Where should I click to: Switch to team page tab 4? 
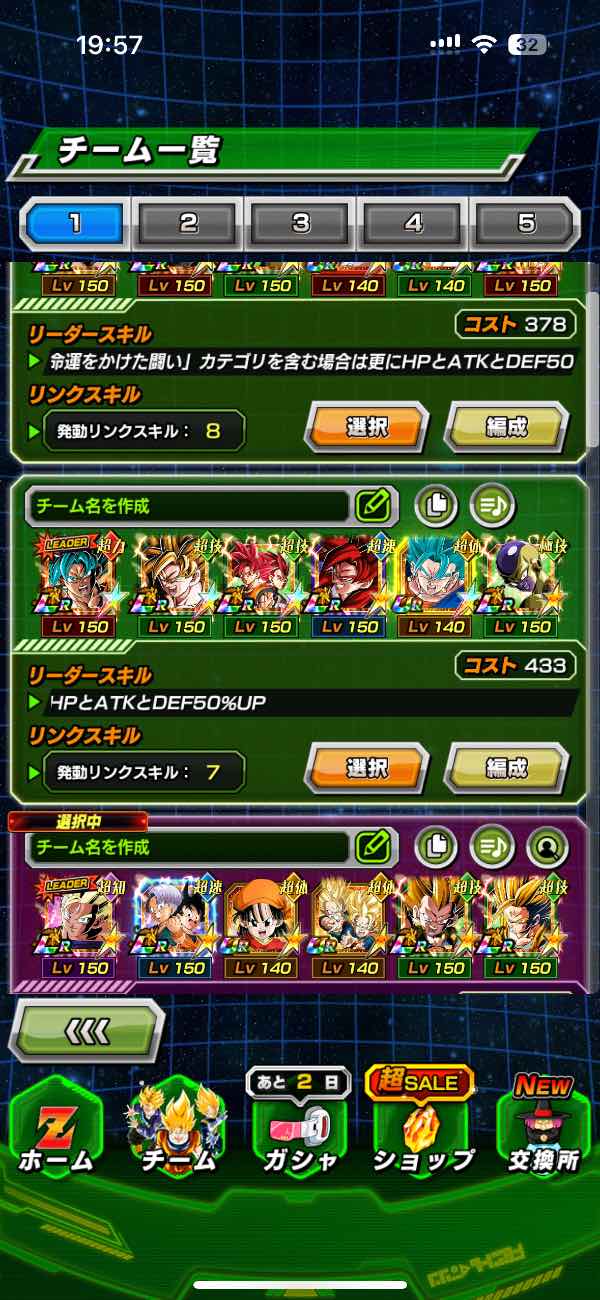(x=413, y=223)
